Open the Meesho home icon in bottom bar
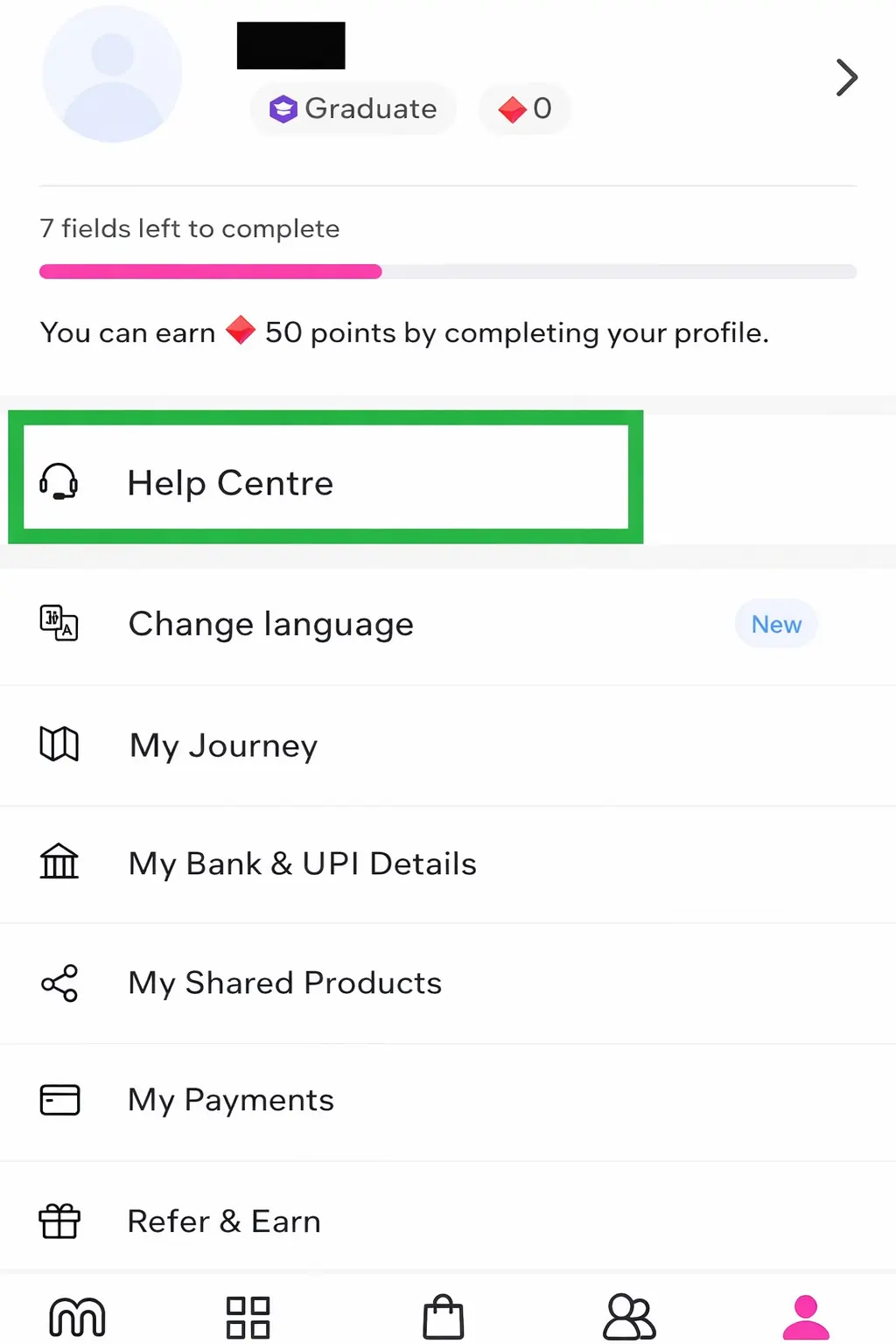Viewport: 896px width, 1344px height. tap(77, 1316)
